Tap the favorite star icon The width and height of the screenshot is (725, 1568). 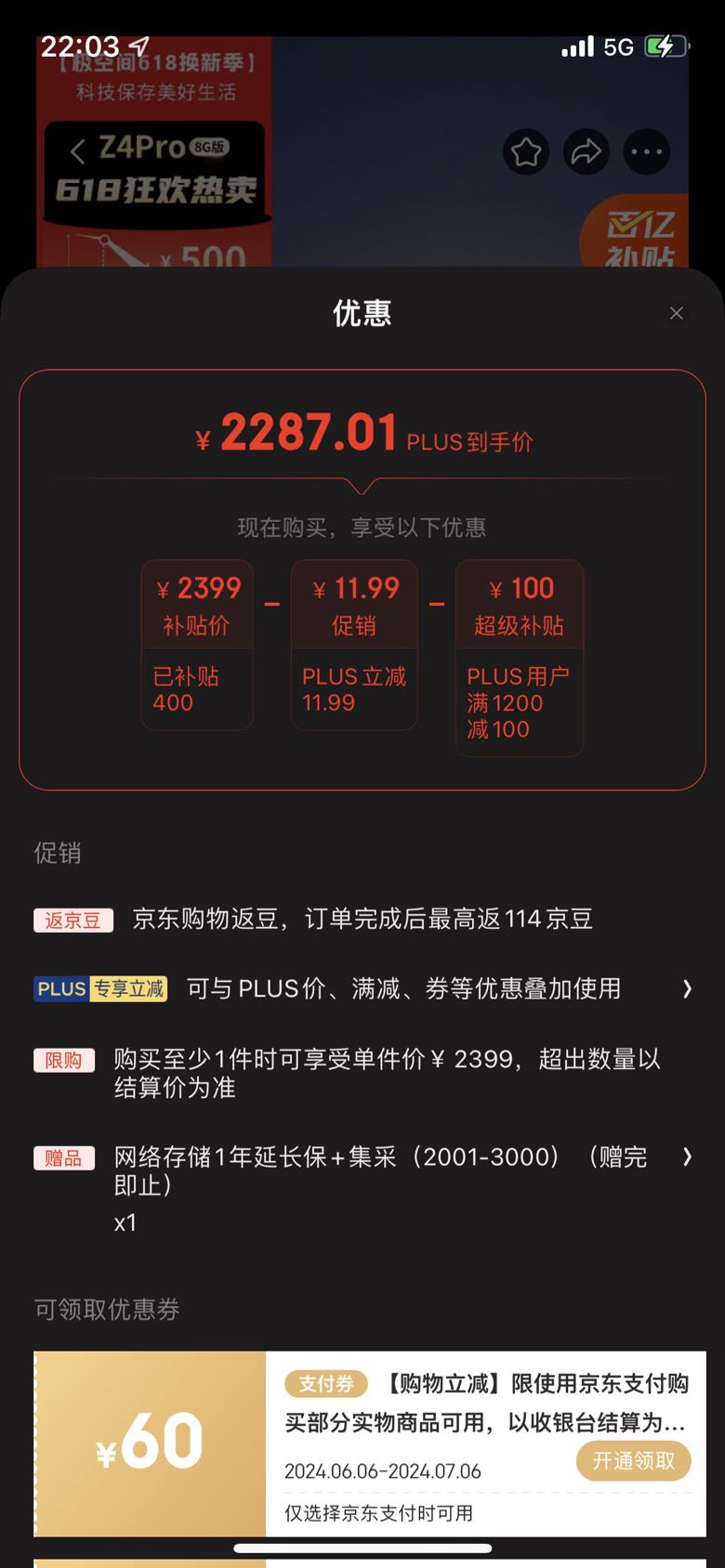point(526,152)
